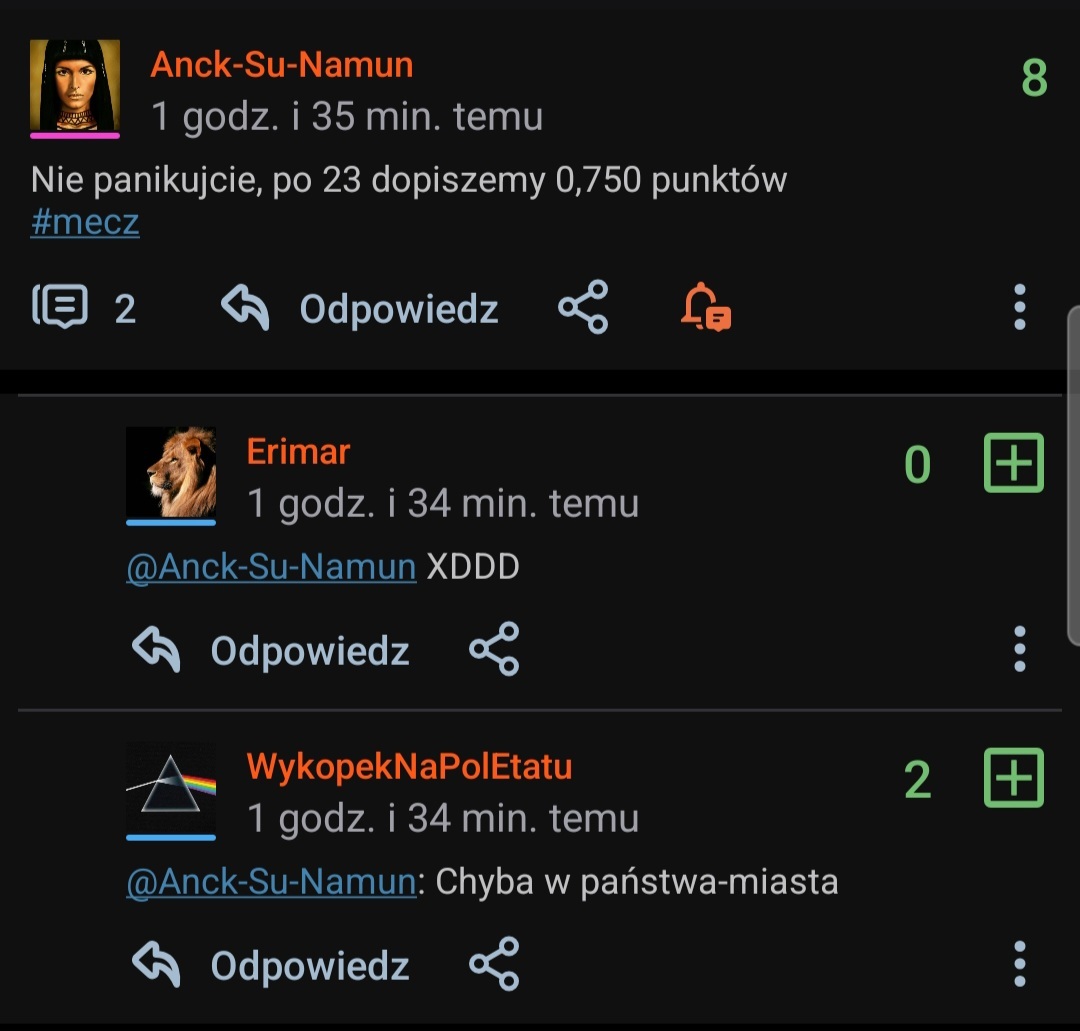Image resolution: width=1080 pixels, height=1031 pixels.
Task: View Erimar's lion avatar profile
Action: (x=171, y=472)
